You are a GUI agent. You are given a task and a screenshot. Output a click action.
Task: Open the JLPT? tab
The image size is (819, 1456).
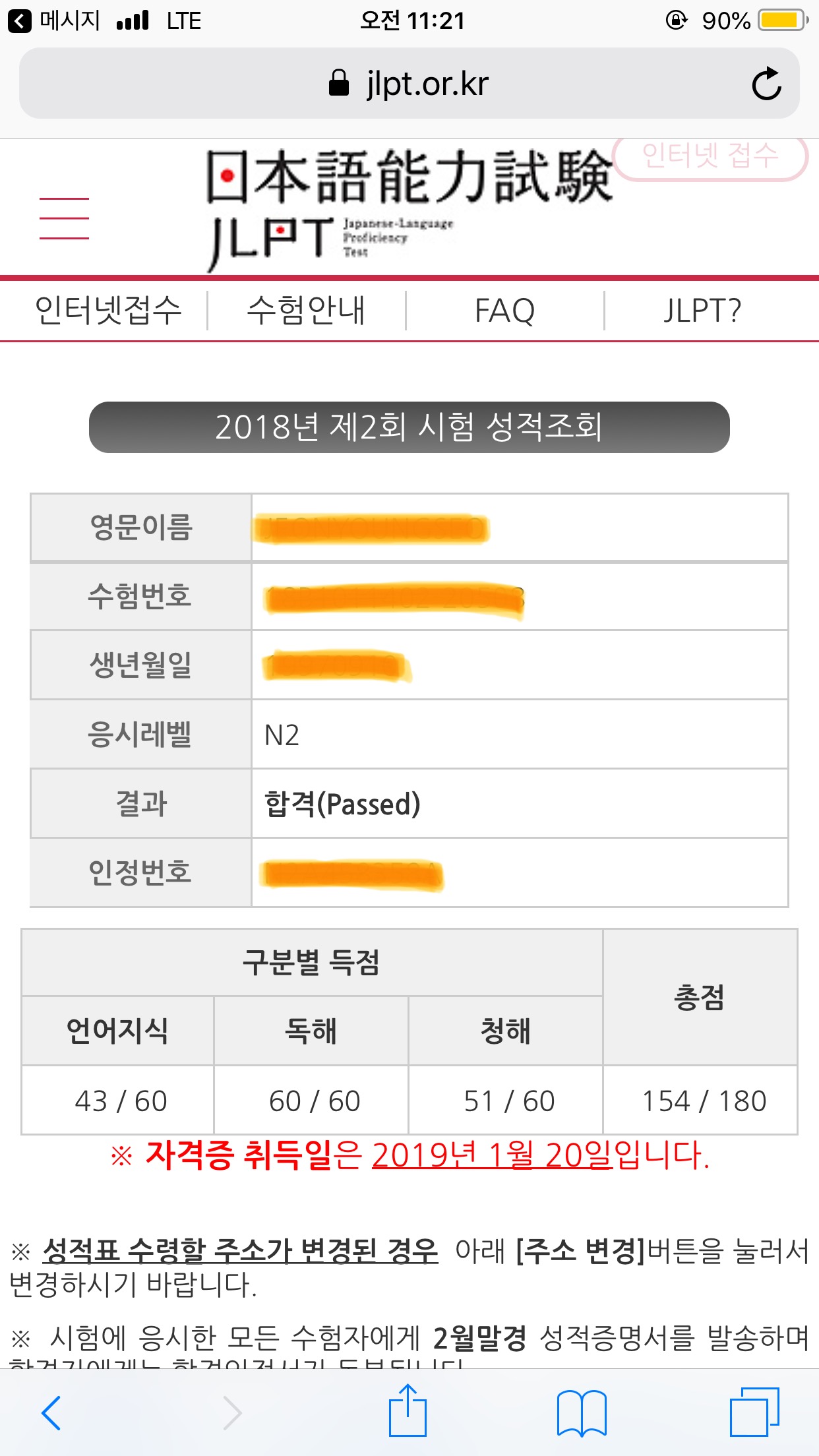coord(703,311)
